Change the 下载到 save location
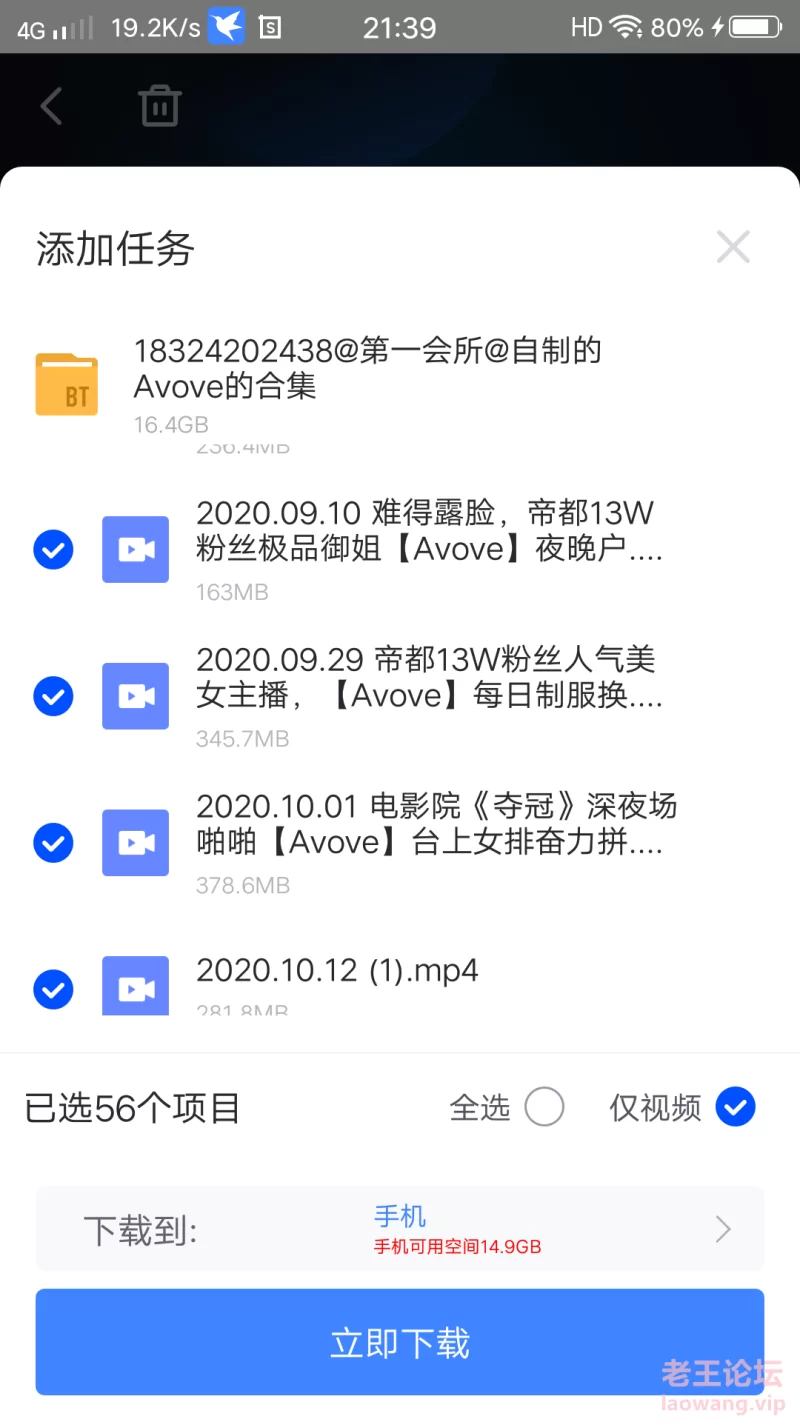The width and height of the screenshot is (800, 1422). pos(400,1229)
